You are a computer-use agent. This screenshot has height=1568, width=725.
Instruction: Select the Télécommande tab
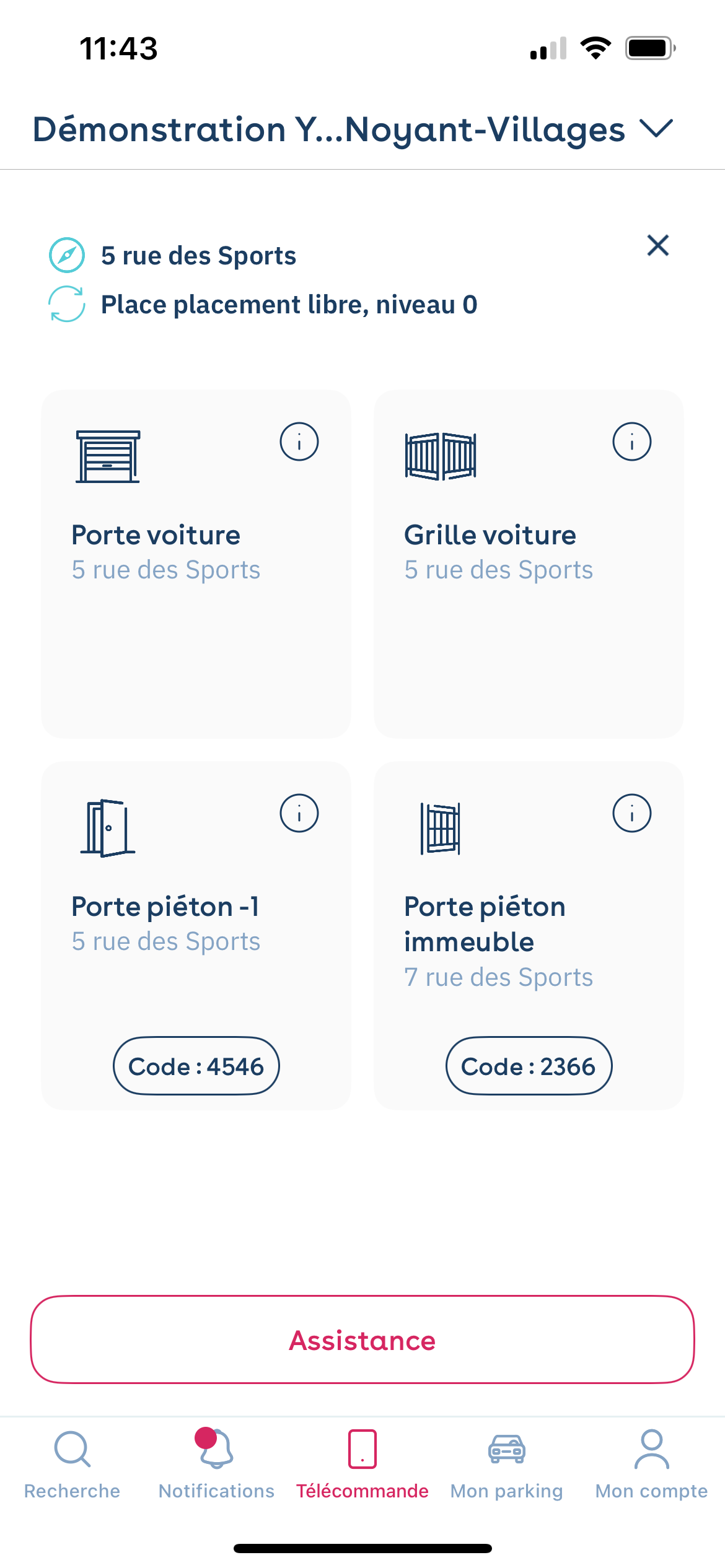[362, 1464]
